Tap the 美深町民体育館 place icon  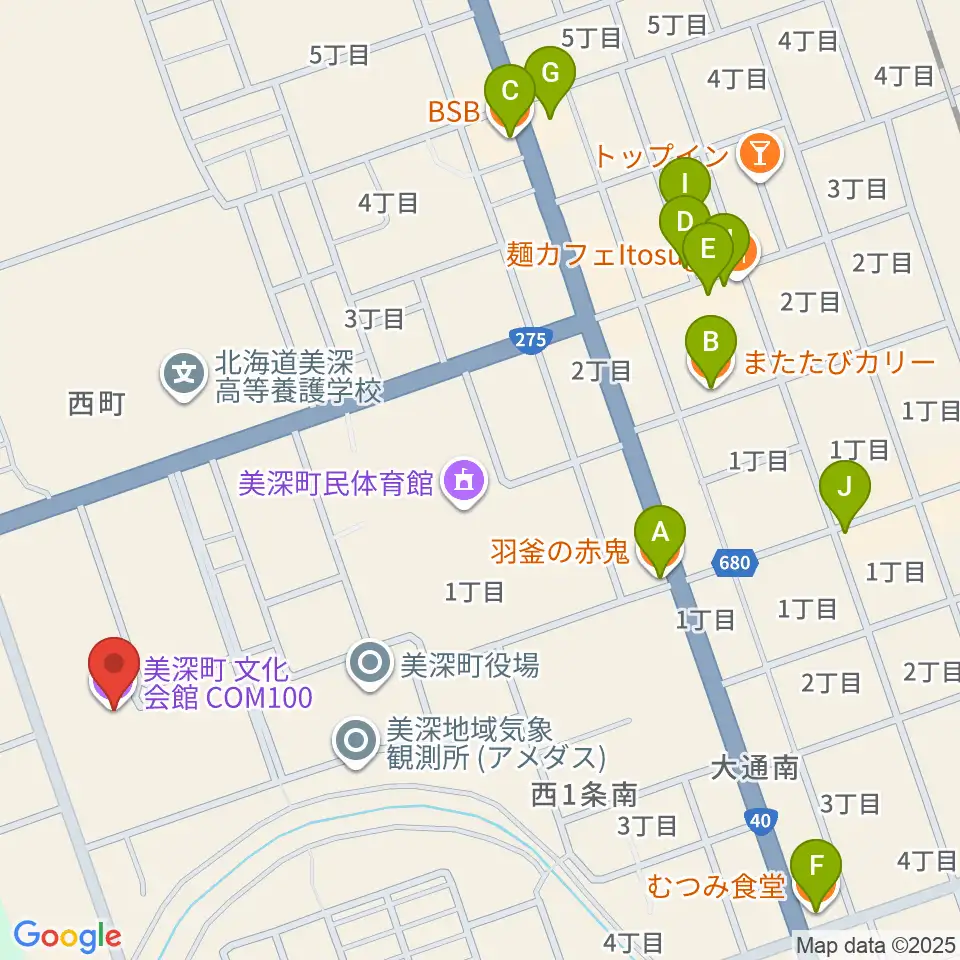pos(465,483)
